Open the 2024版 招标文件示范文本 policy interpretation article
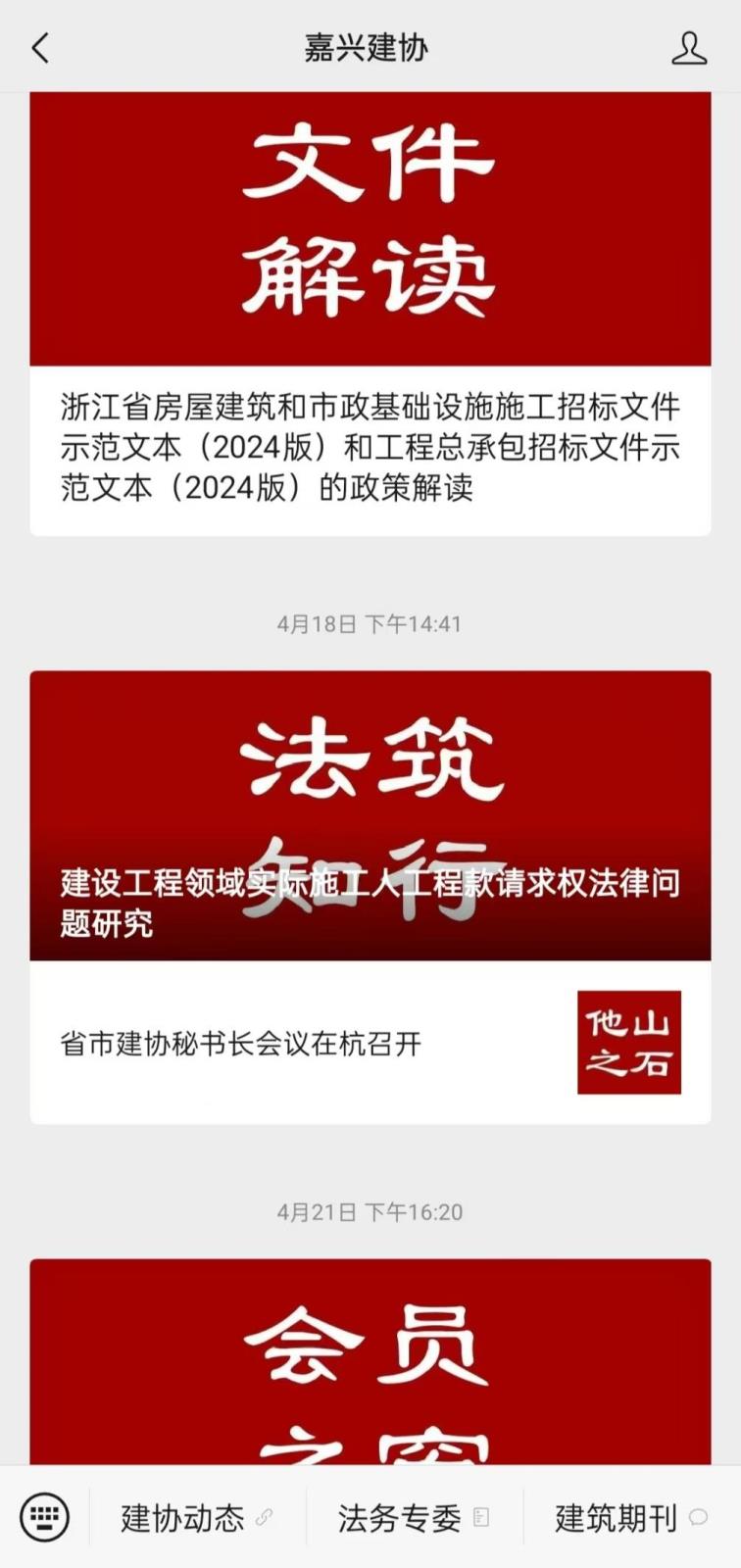 [x=370, y=450]
